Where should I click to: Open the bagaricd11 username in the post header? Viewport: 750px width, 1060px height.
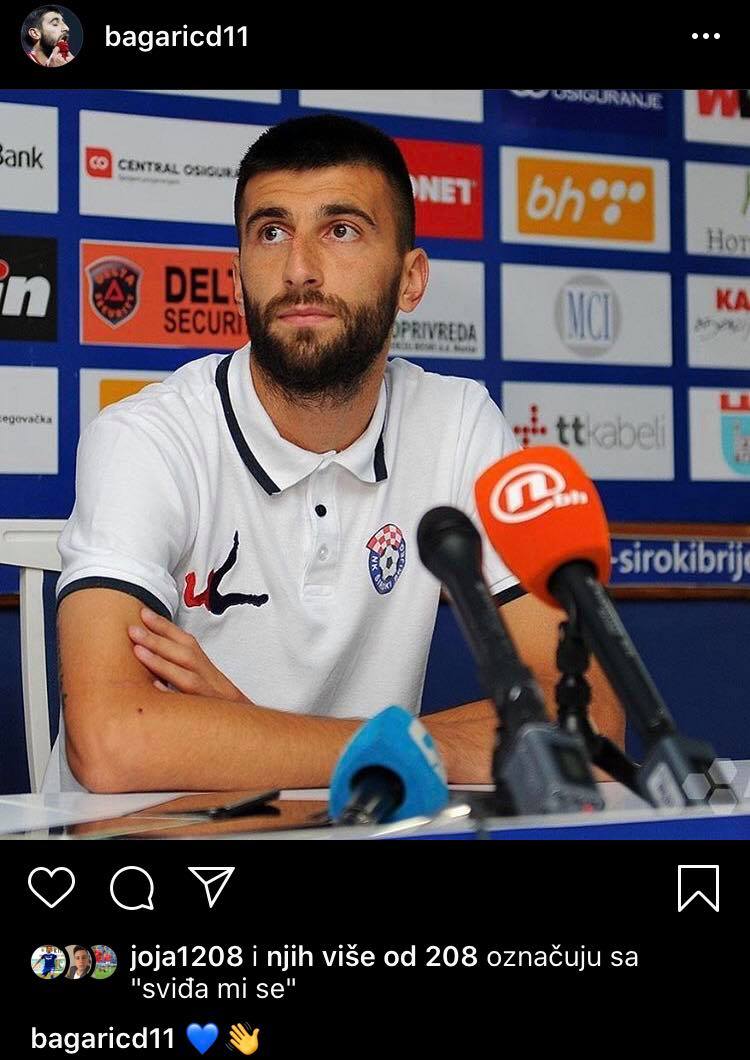coord(176,37)
